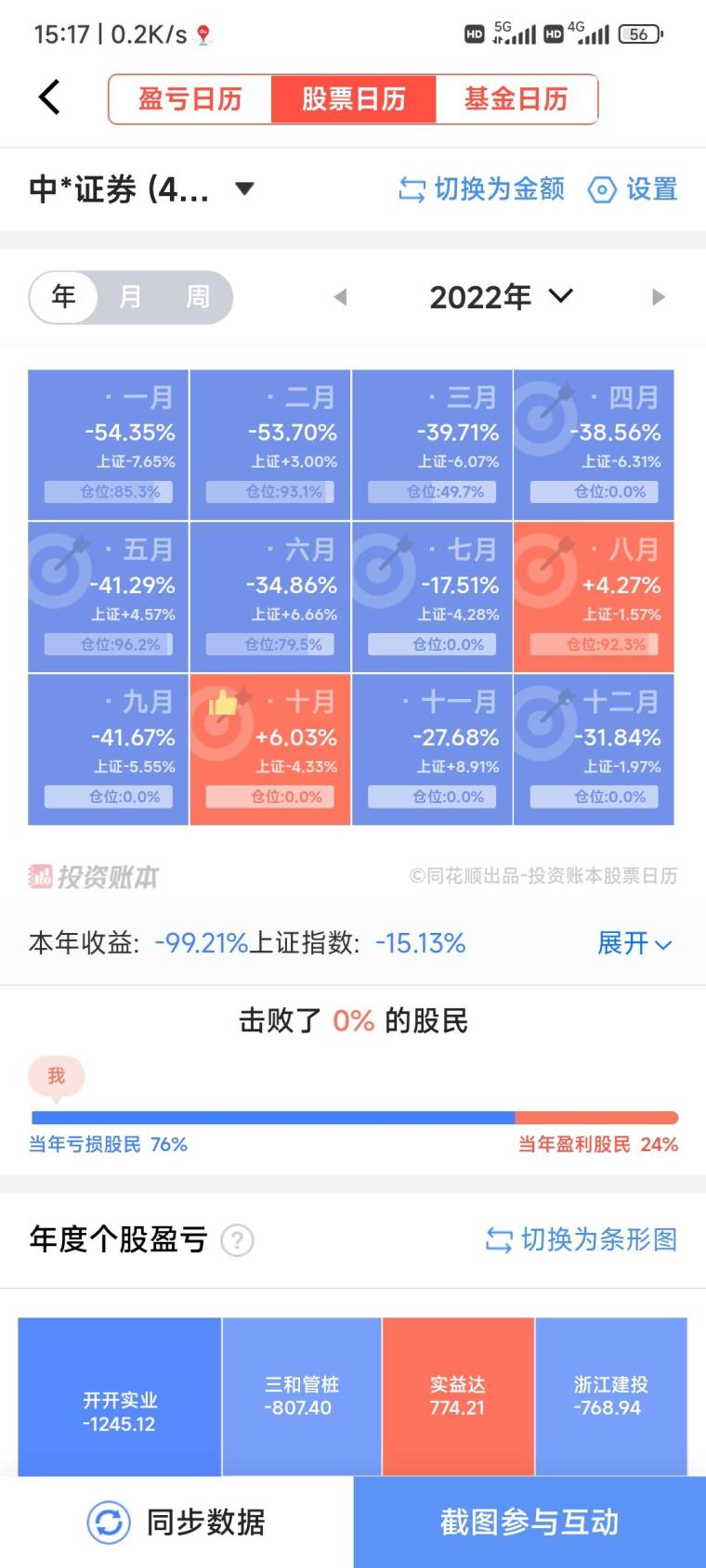The width and height of the screenshot is (706, 1568).
Task: Tap 切换为金额 to show amounts
Action: click(x=482, y=189)
